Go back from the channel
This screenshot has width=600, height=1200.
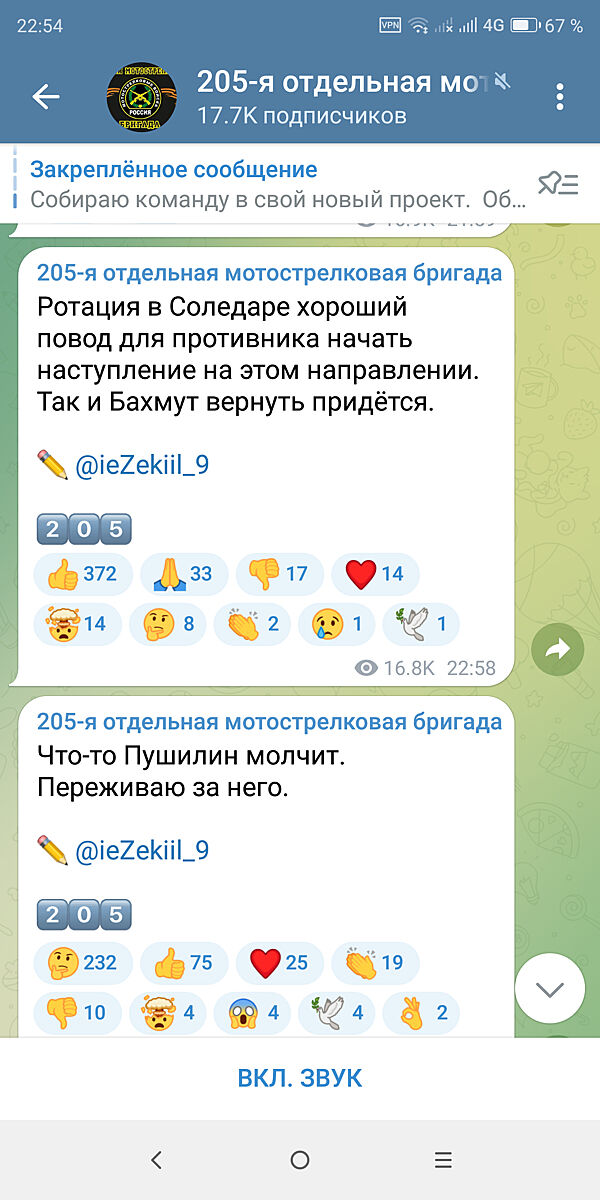46,96
